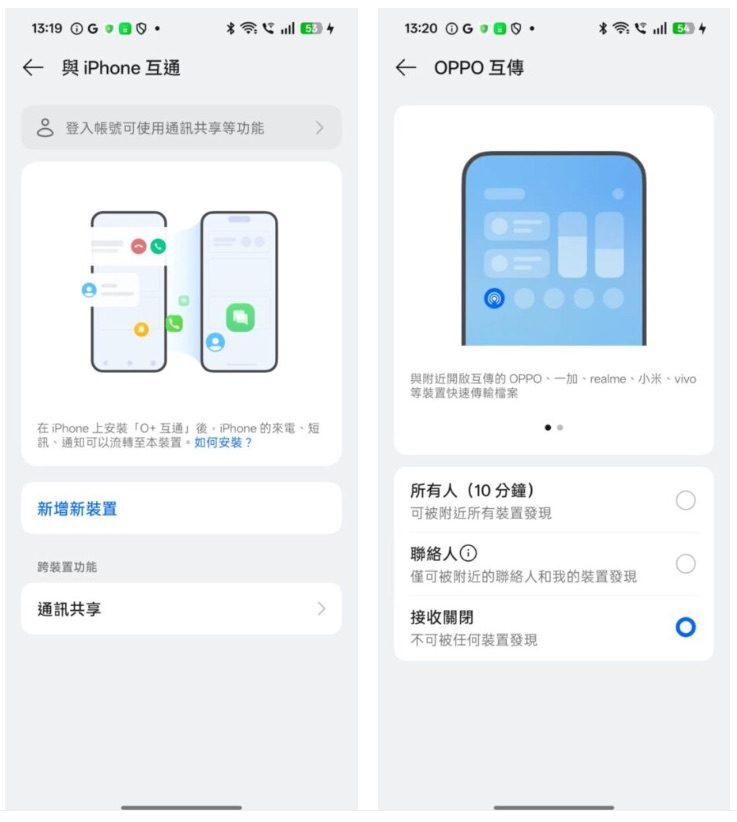This screenshot has width=737, height=822.
Task: Select the 所有人（10 分鐘）option
Action: [x=685, y=500]
